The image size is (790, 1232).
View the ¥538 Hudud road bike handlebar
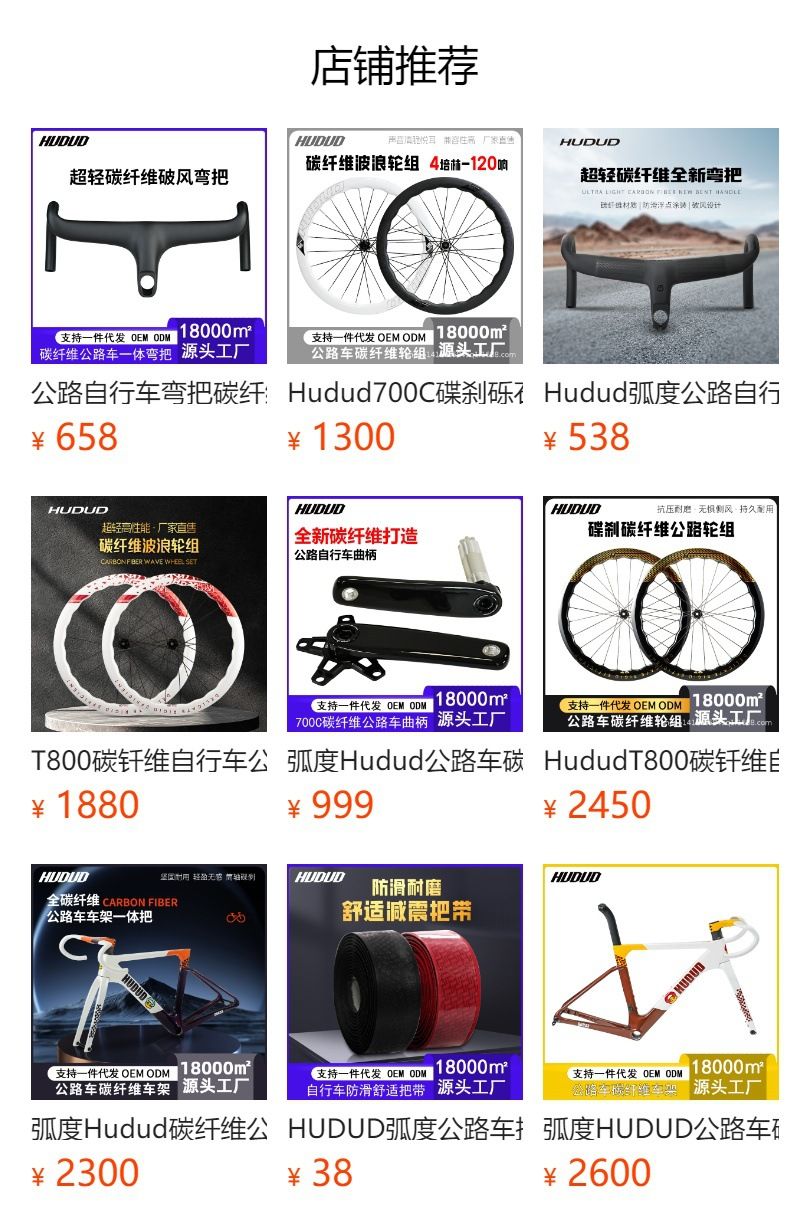660,246
